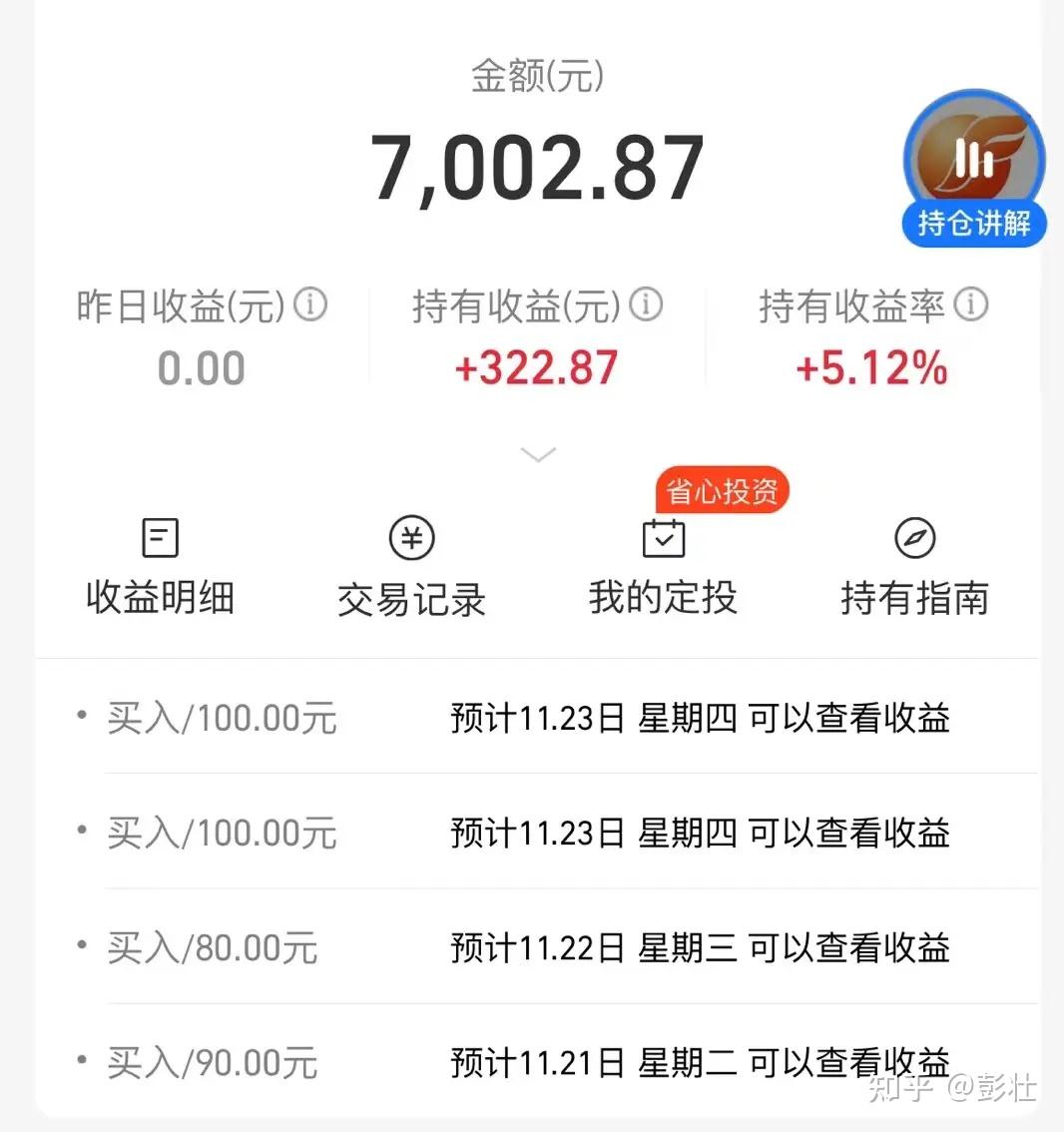Viewport: 1064px width, 1132px height.
Task: Open 交易记录
Action: point(411,567)
